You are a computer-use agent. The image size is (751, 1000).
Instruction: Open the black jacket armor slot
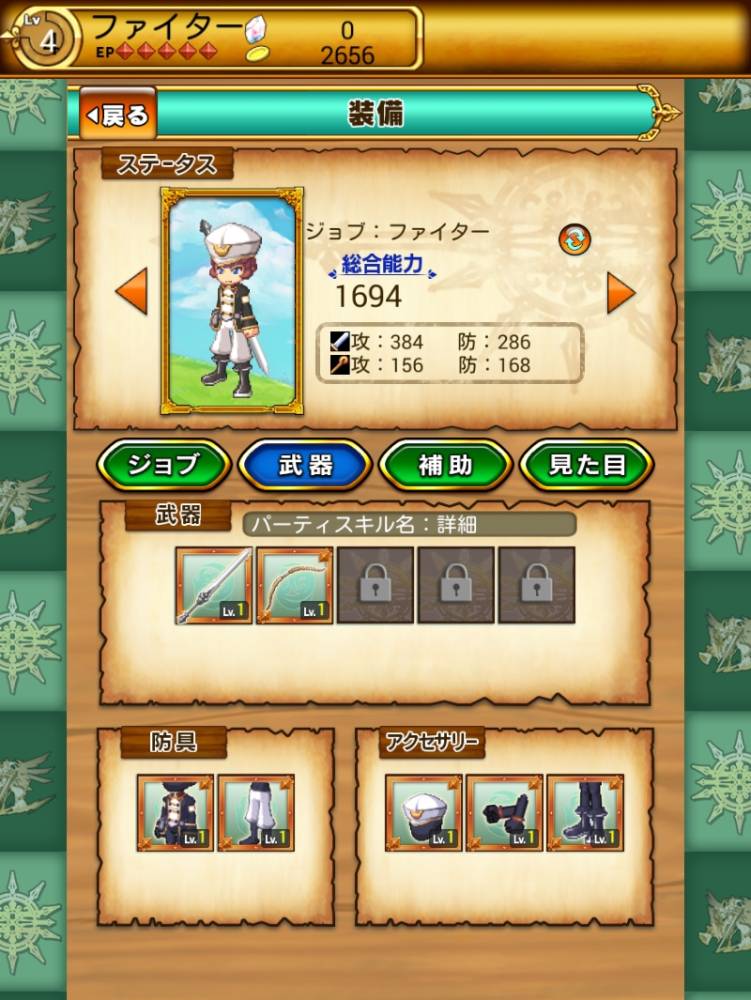(x=175, y=812)
